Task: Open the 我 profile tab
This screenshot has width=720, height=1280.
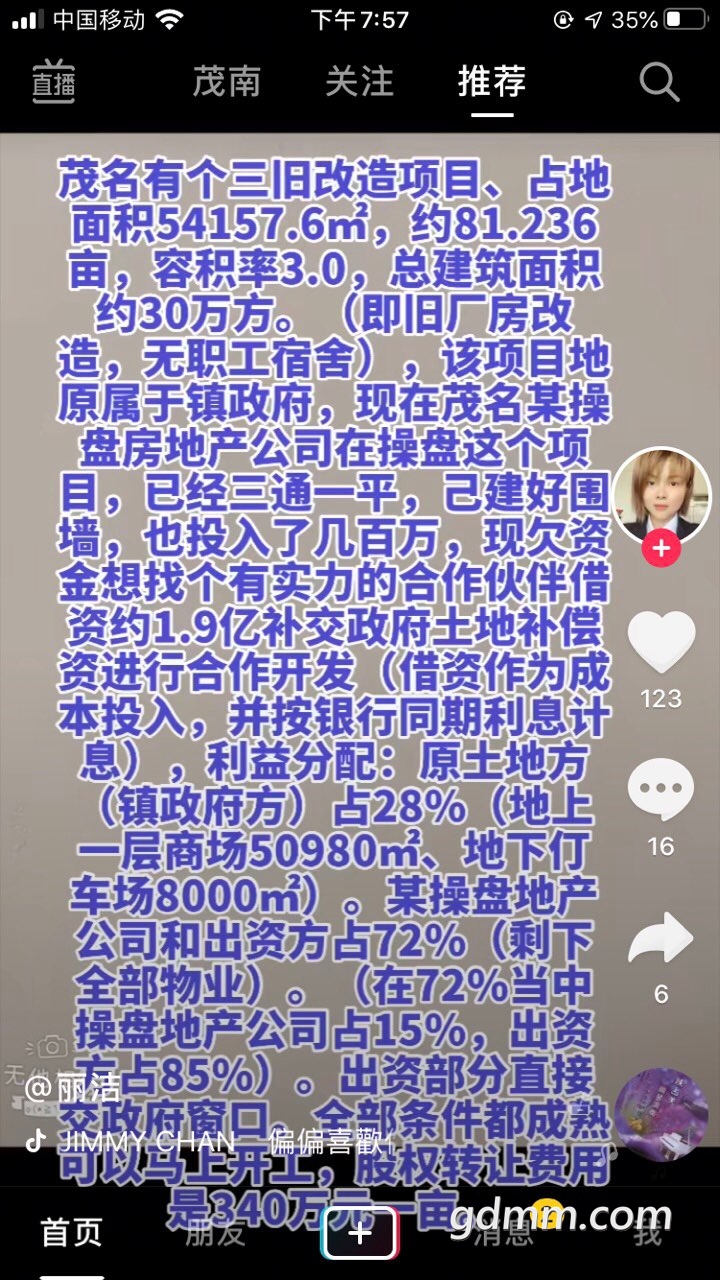Action: tap(647, 1232)
